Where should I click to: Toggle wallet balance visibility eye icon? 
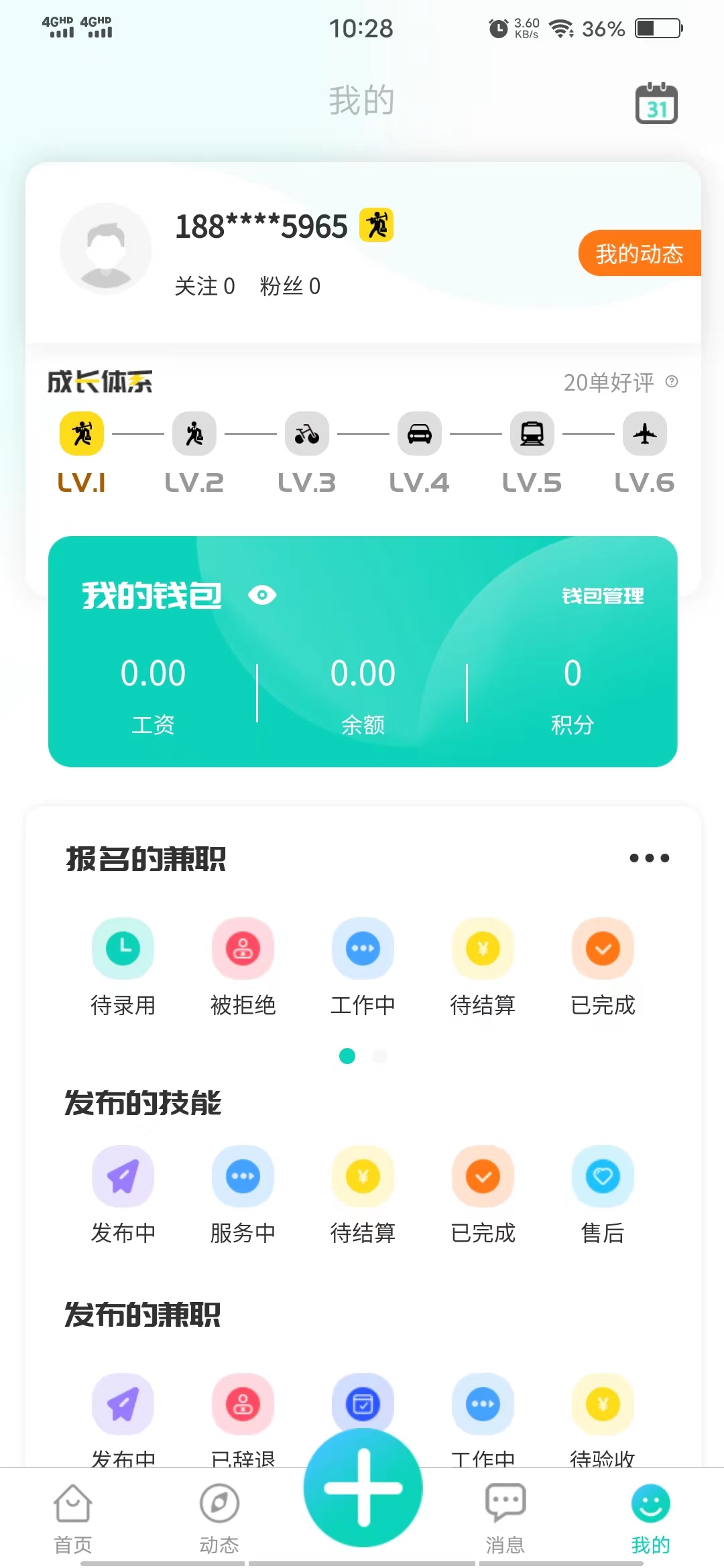[262, 595]
